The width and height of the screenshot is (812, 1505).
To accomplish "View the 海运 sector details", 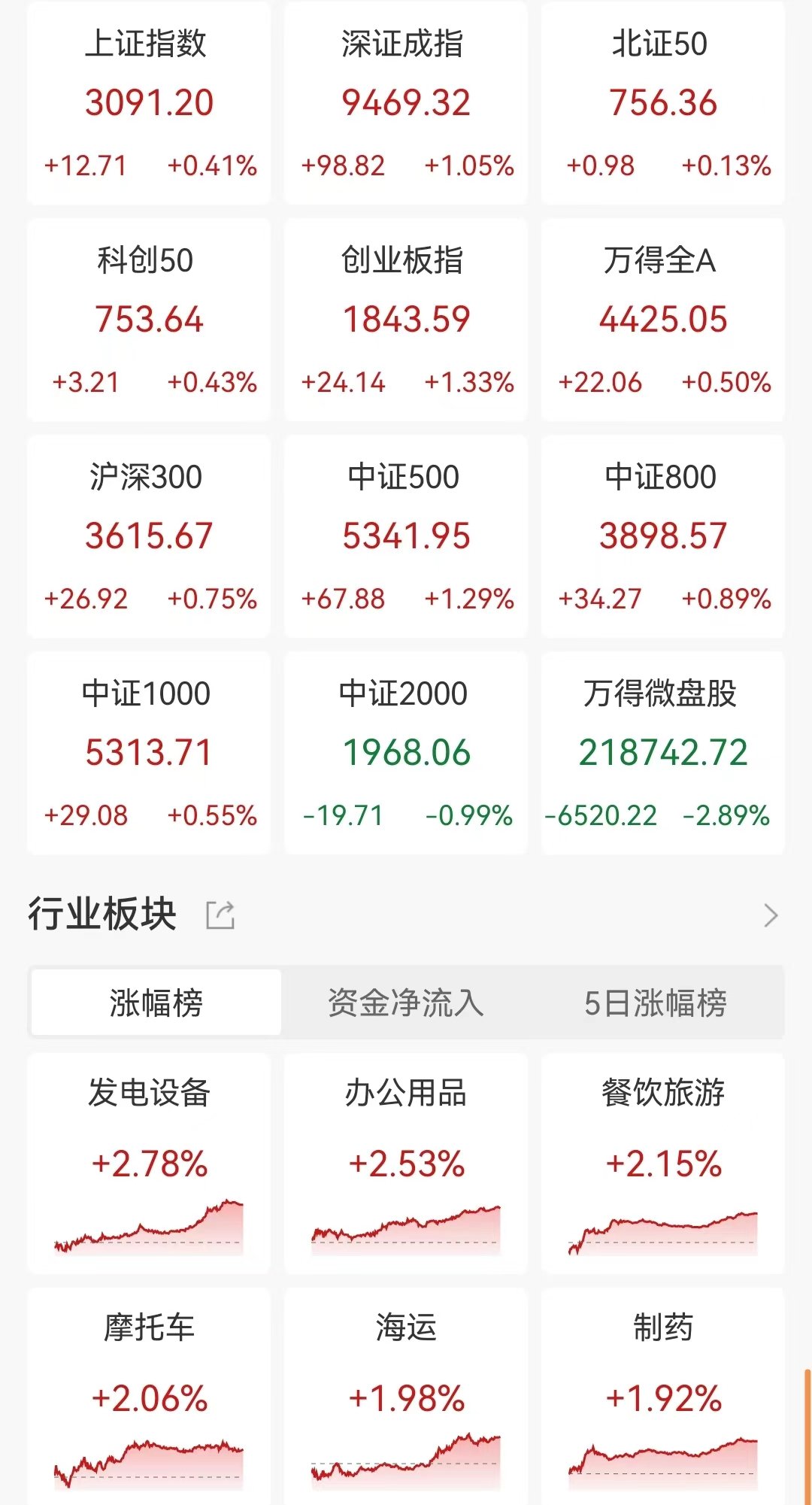I will point(405,1397).
